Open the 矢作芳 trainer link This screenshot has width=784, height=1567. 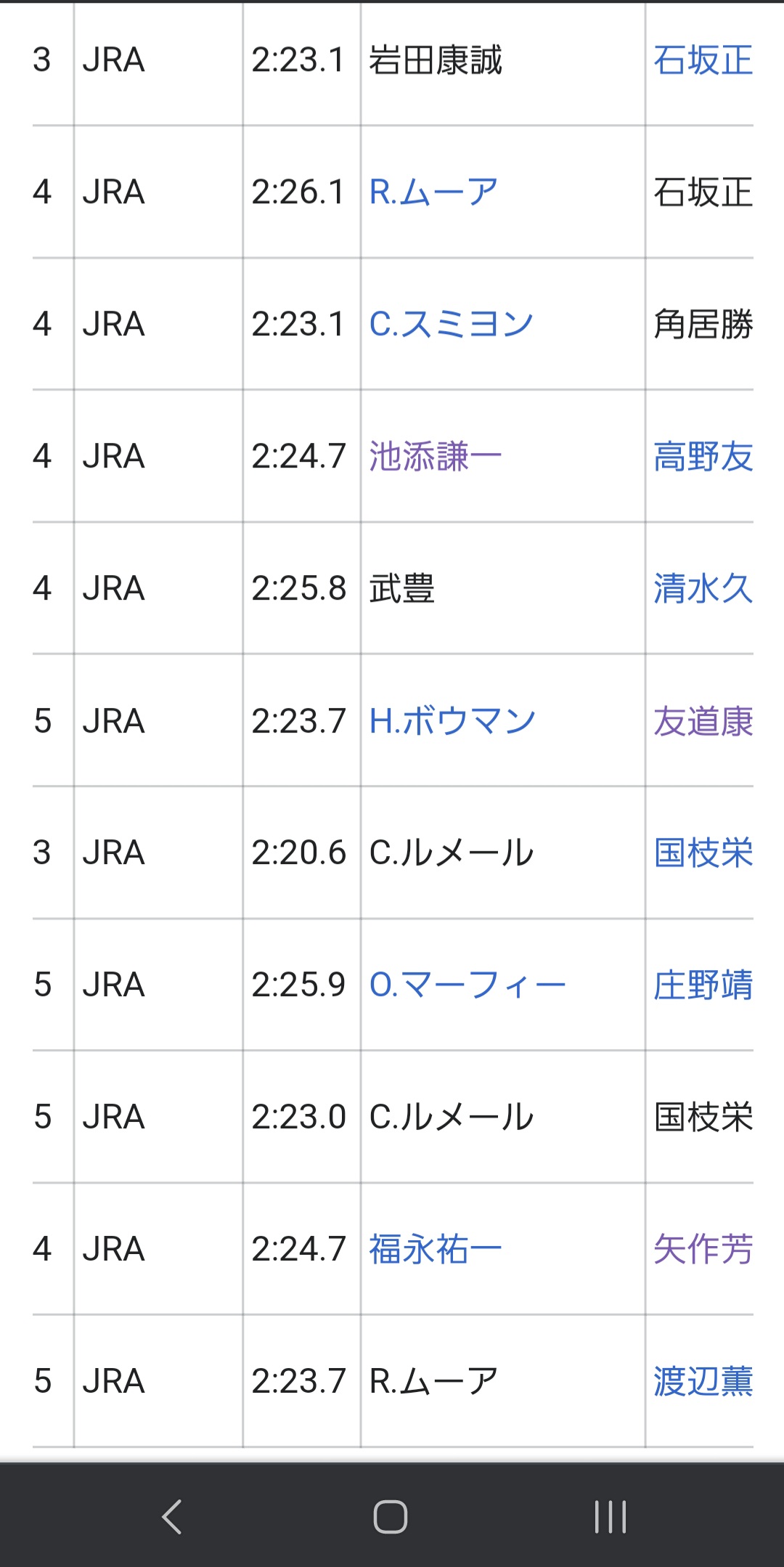703,1250
